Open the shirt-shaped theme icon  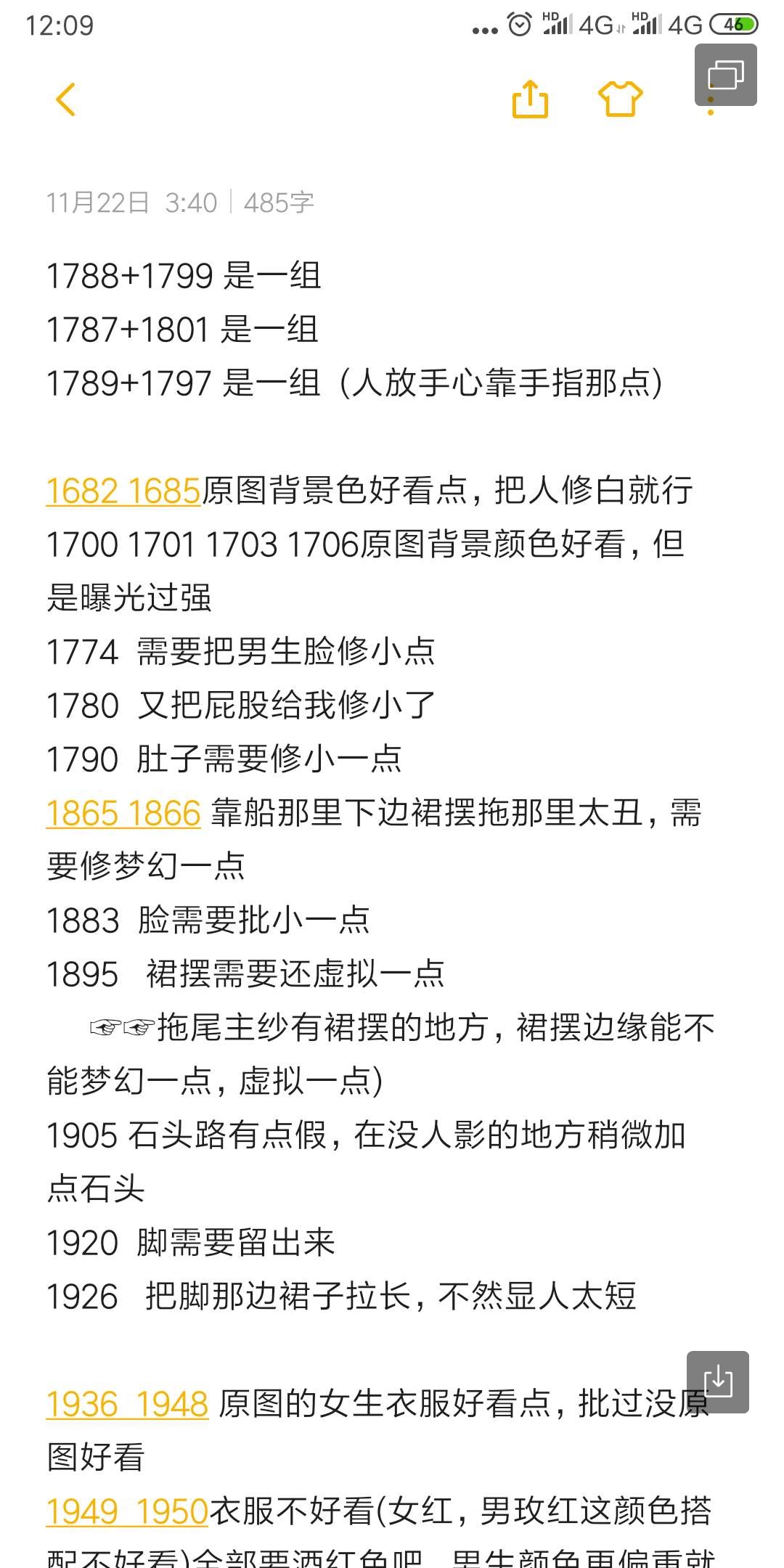pyautogui.click(x=620, y=99)
